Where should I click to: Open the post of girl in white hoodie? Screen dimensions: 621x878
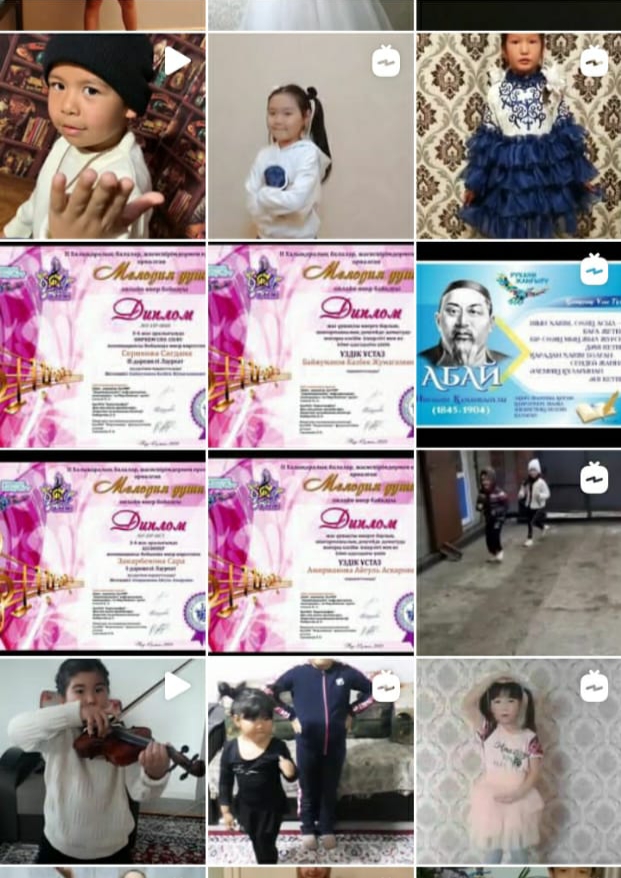click(310, 137)
